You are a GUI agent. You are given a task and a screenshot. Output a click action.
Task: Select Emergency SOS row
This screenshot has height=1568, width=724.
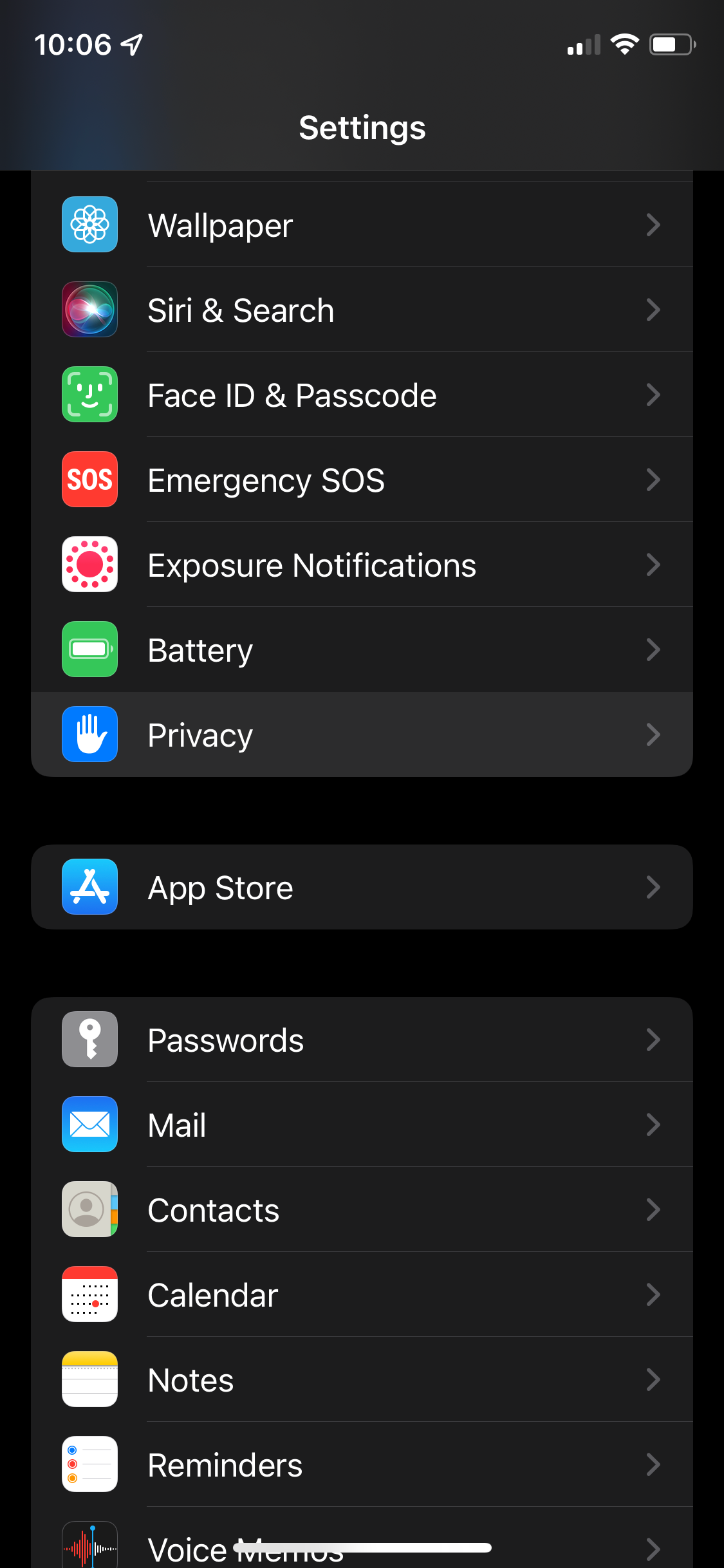362,480
